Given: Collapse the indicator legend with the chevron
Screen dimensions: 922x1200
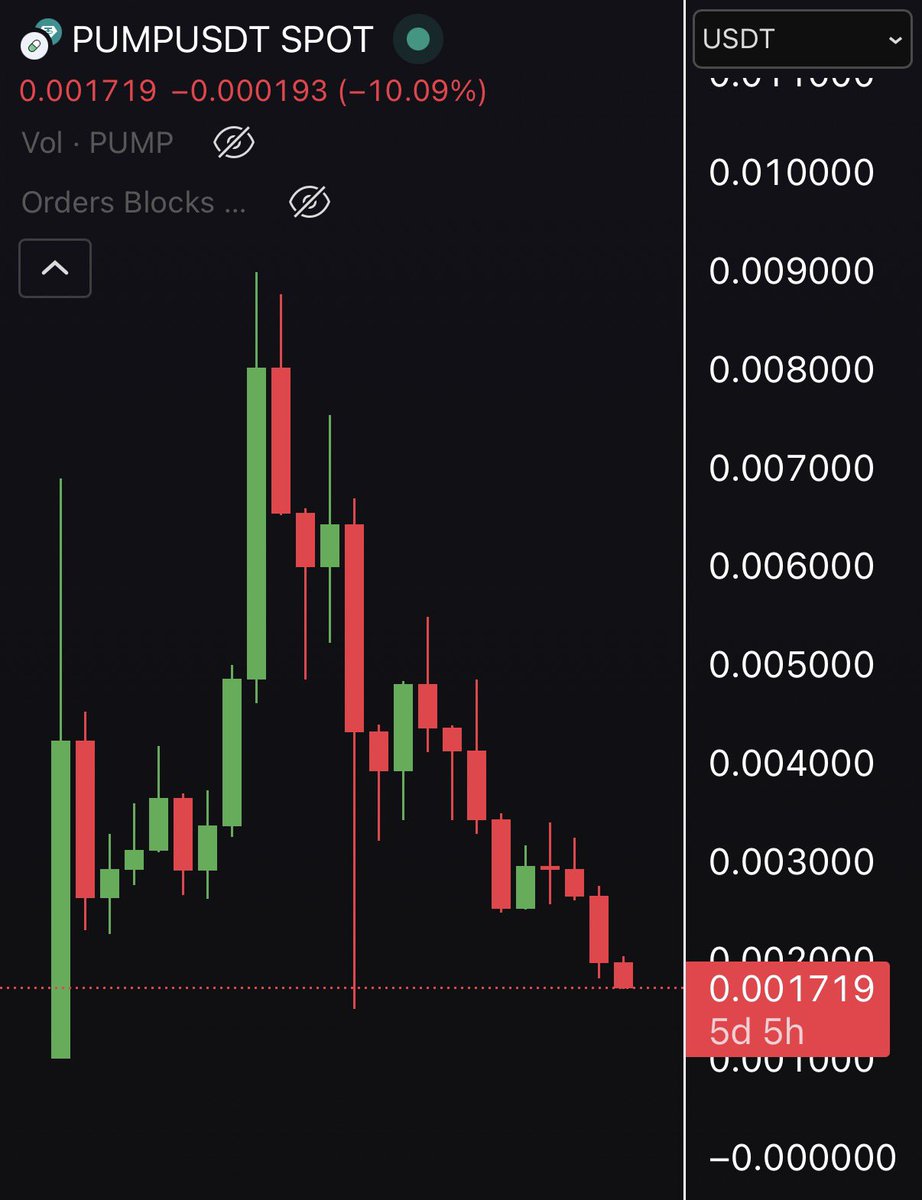Looking at the screenshot, I should point(55,268).
